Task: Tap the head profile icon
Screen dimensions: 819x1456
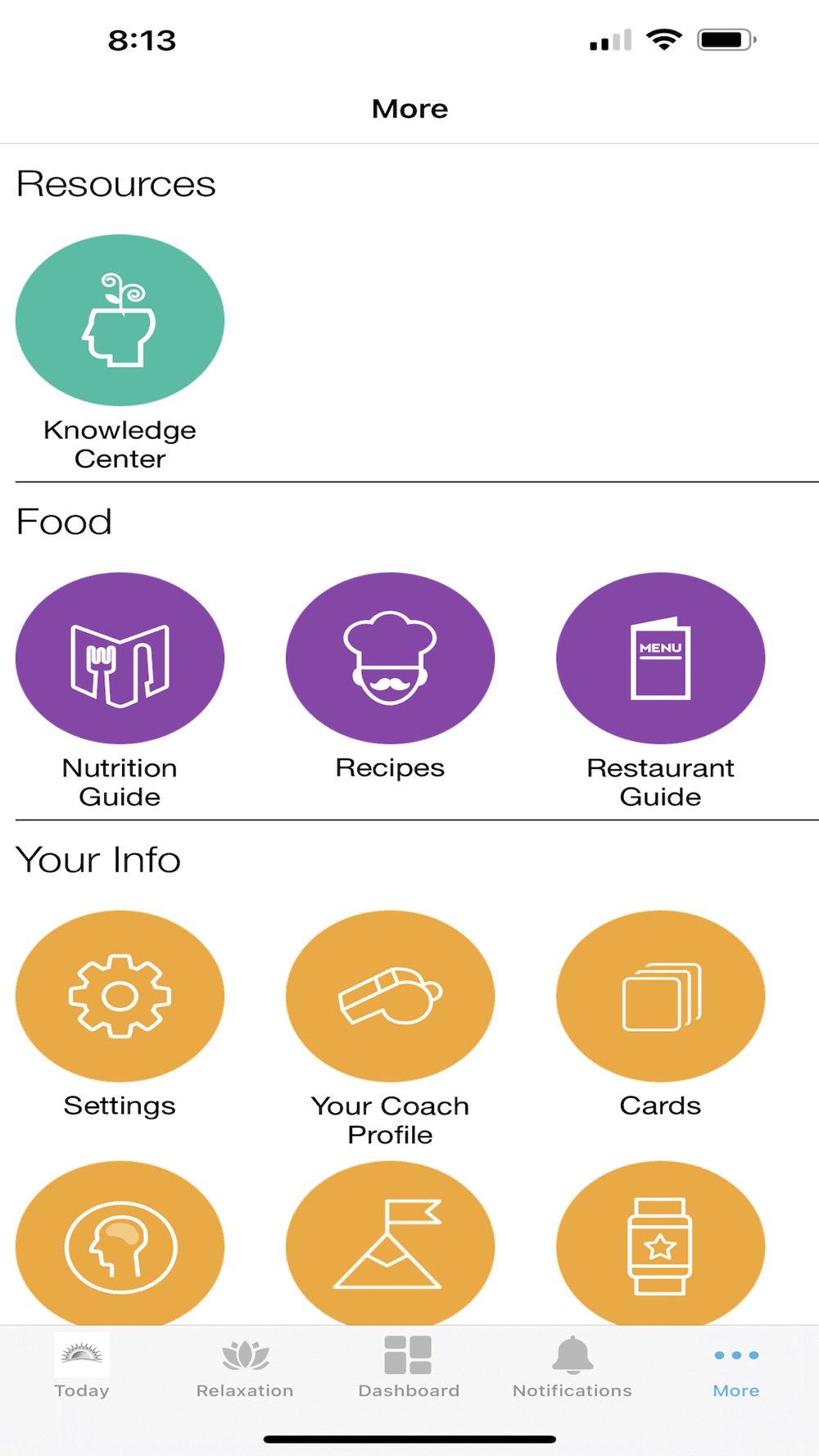Action: tap(120, 1245)
